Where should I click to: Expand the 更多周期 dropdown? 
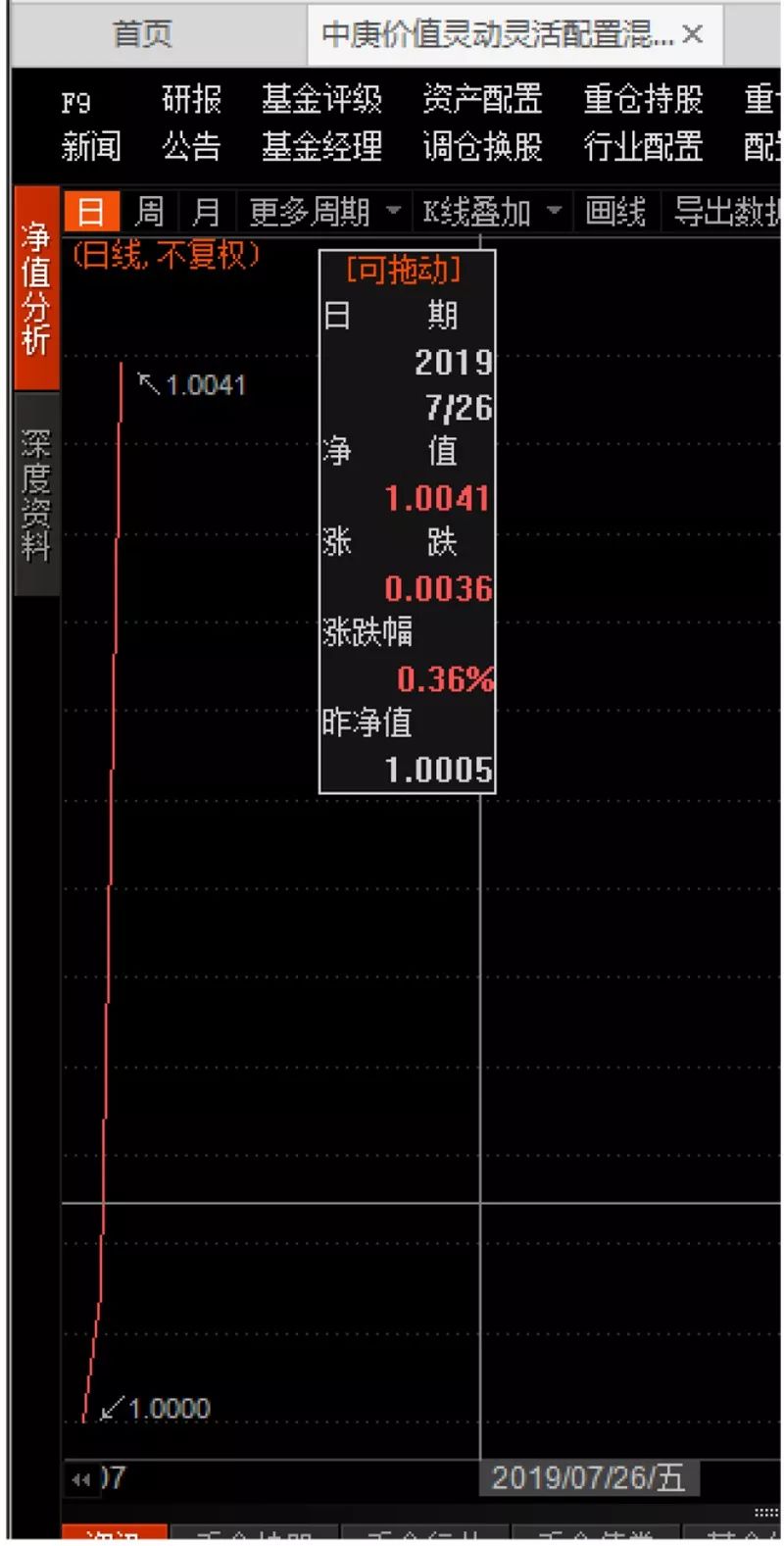click(x=324, y=212)
